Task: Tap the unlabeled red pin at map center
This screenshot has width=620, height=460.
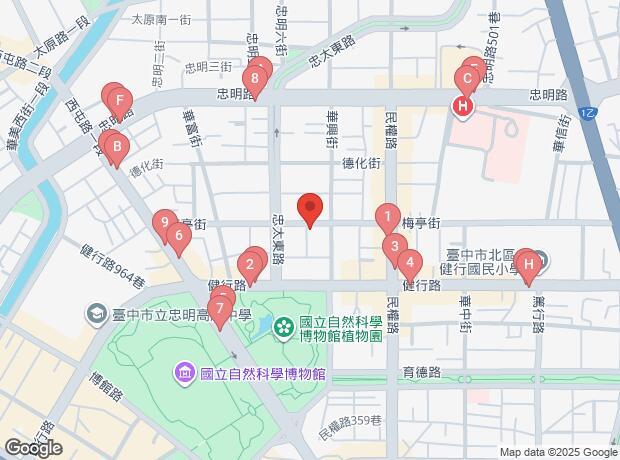Action: (x=310, y=208)
